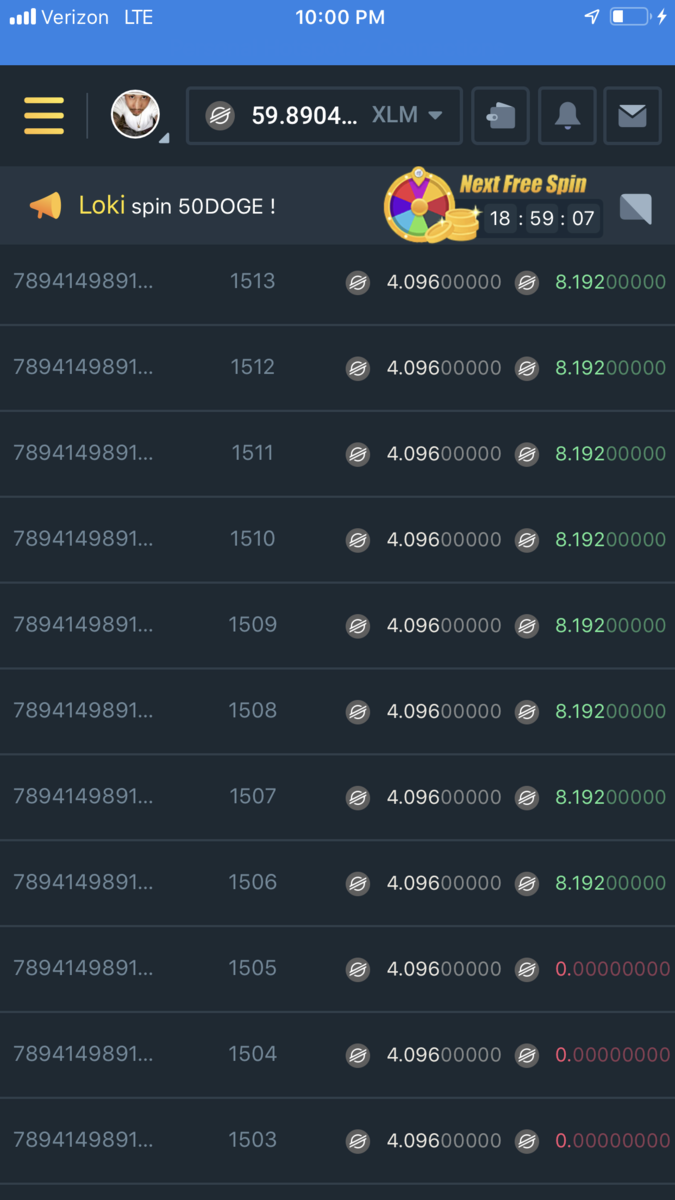
Task: Open the mail inbox
Action: pos(632,116)
